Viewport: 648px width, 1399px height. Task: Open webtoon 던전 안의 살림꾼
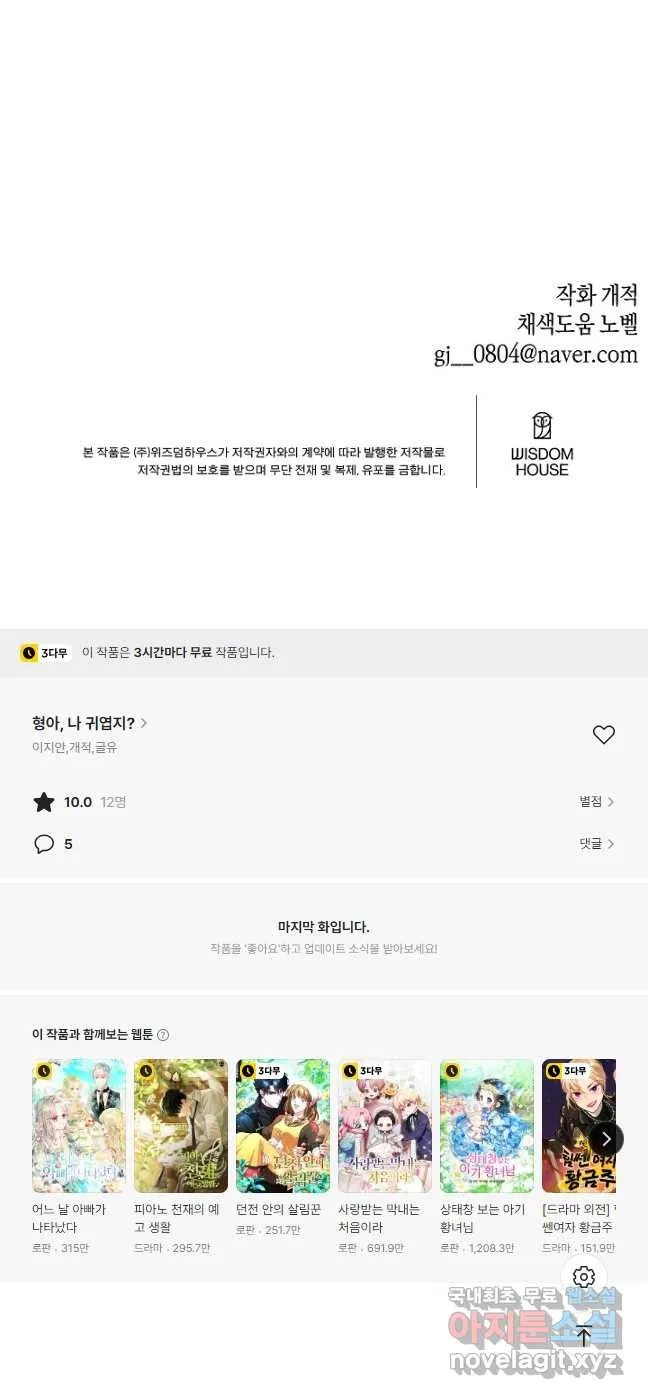click(x=283, y=1126)
